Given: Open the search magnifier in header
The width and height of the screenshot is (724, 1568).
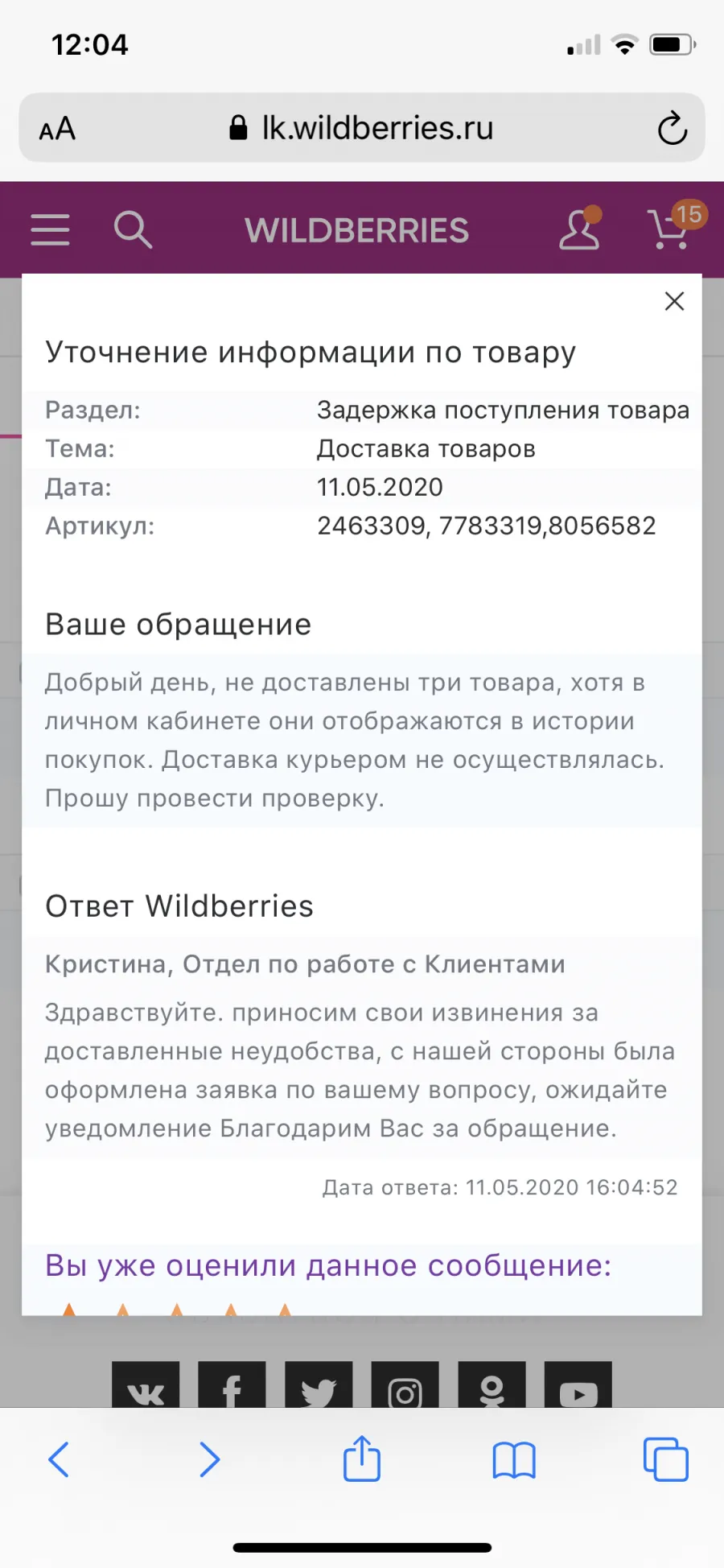Looking at the screenshot, I should click(133, 229).
